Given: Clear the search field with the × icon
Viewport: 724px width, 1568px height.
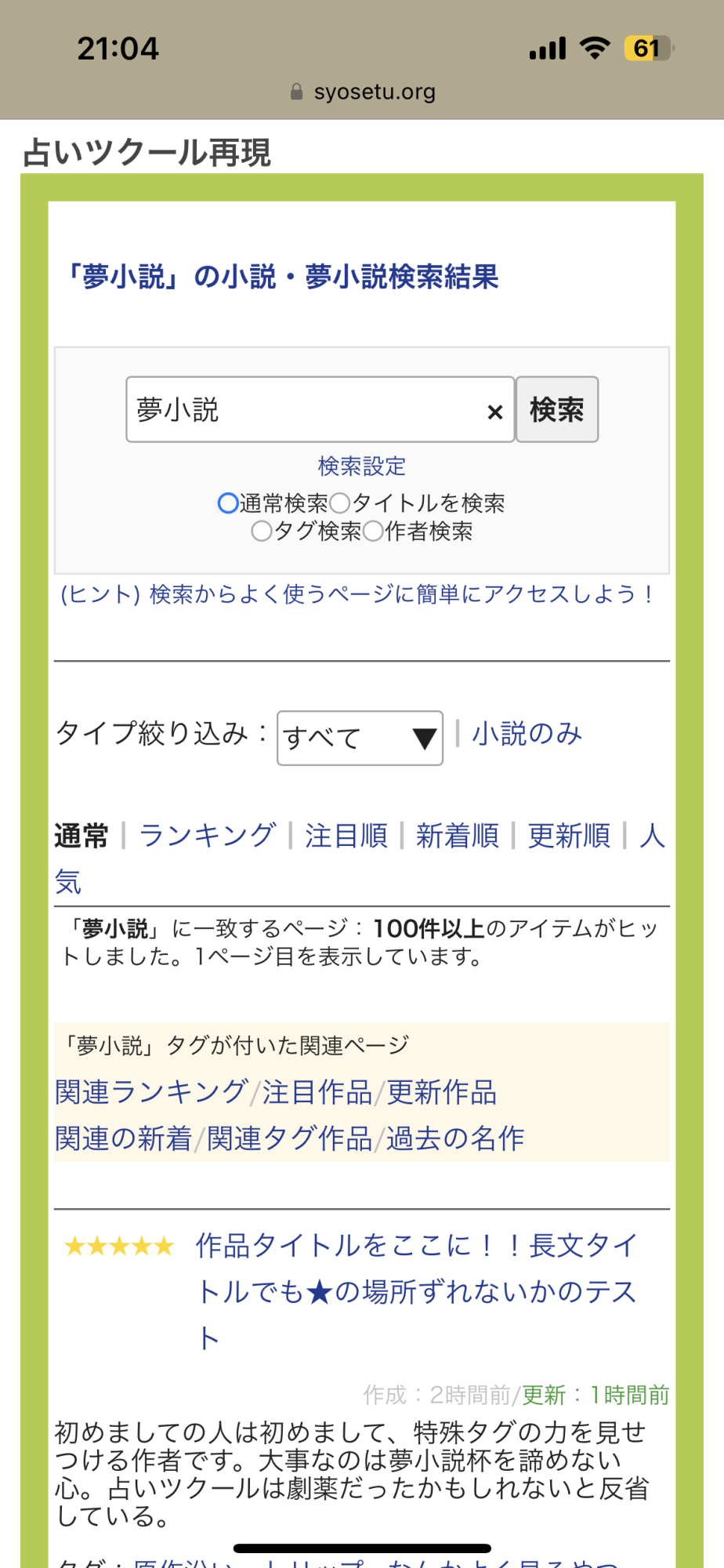Looking at the screenshot, I should click(495, 412).
